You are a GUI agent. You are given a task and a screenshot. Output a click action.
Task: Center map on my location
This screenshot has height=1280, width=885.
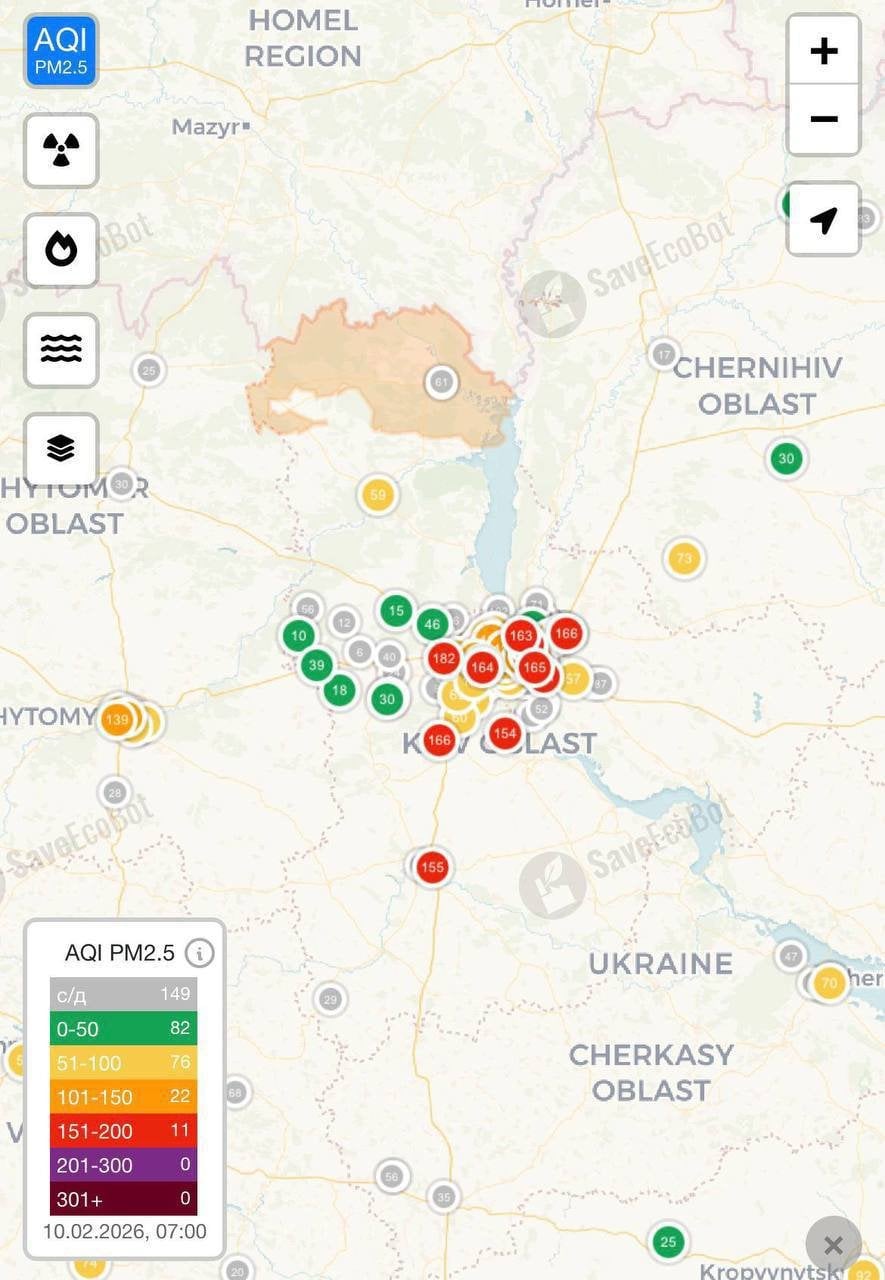click(823, 219)
